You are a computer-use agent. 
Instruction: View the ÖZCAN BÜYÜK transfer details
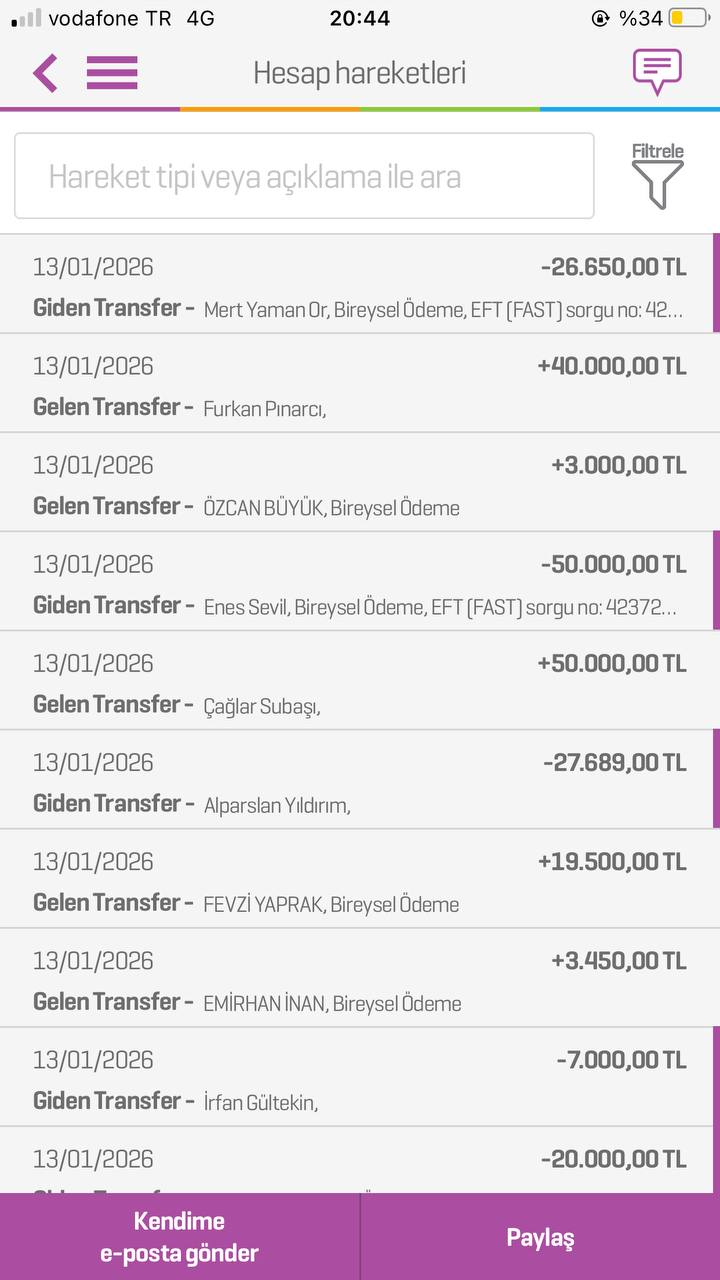(360, 482)
